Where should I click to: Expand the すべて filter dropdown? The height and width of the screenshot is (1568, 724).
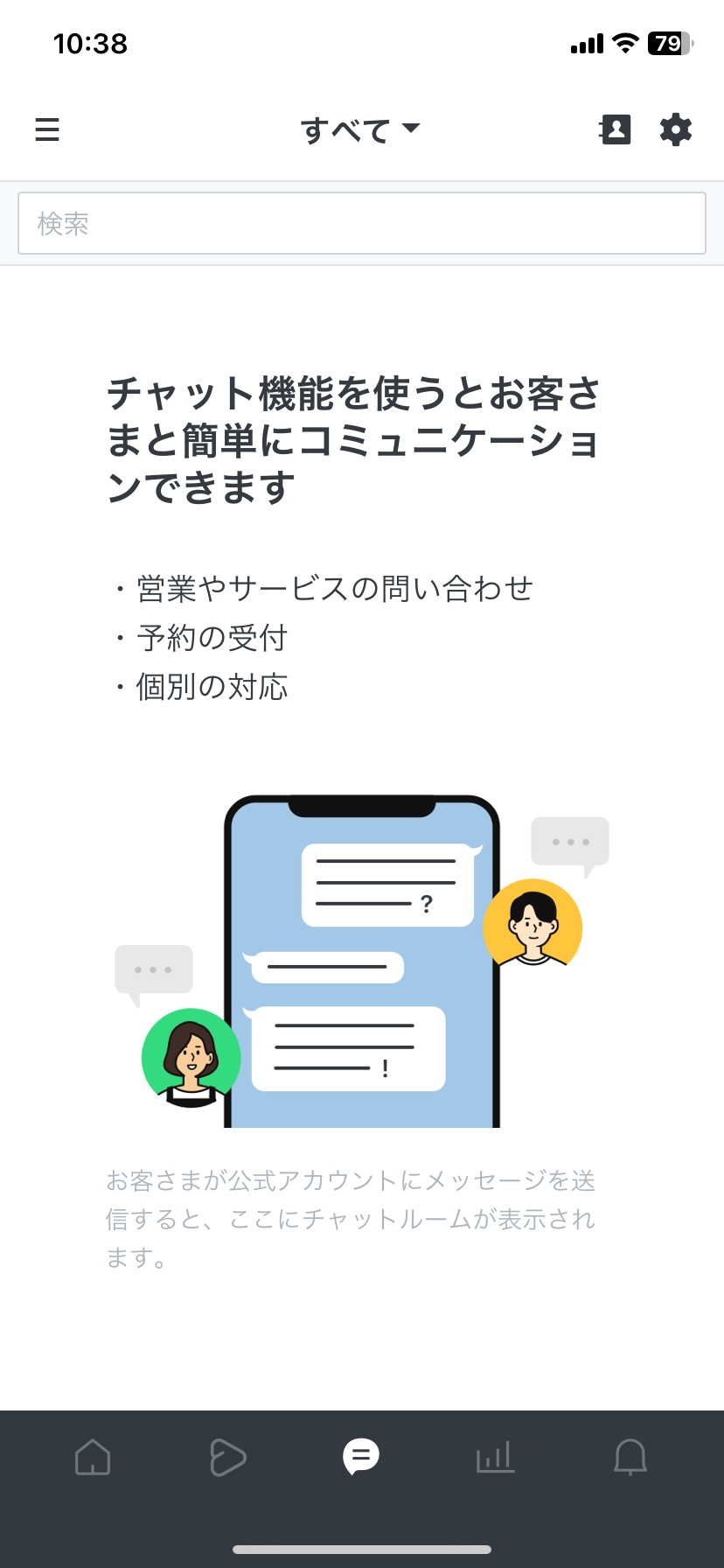[x=360, y=130]
